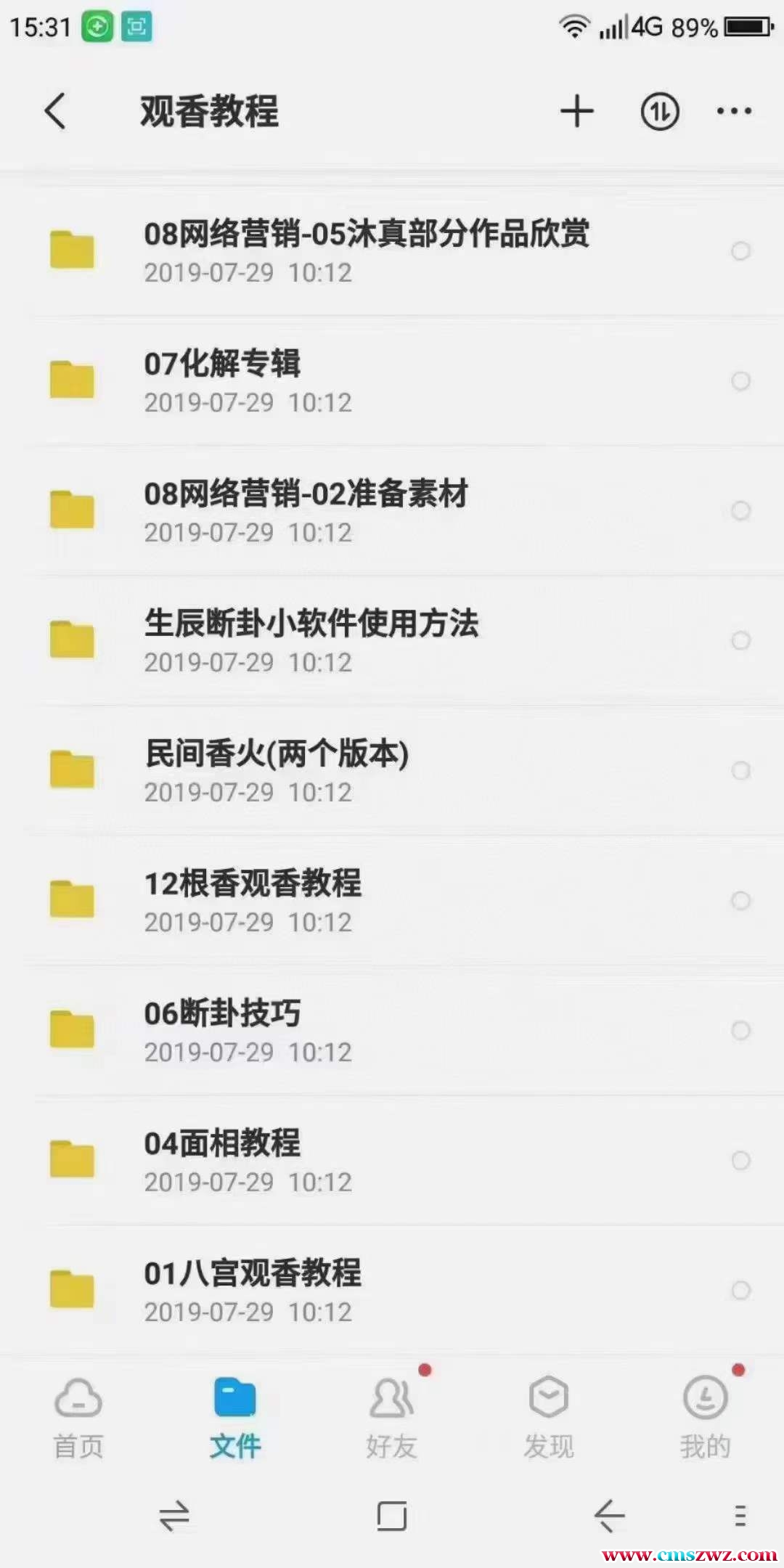This screenshot has width=784, height=1568.
Task: Select the 民间香火(两个版本) folder checkbox
Action: pos(740,770)
